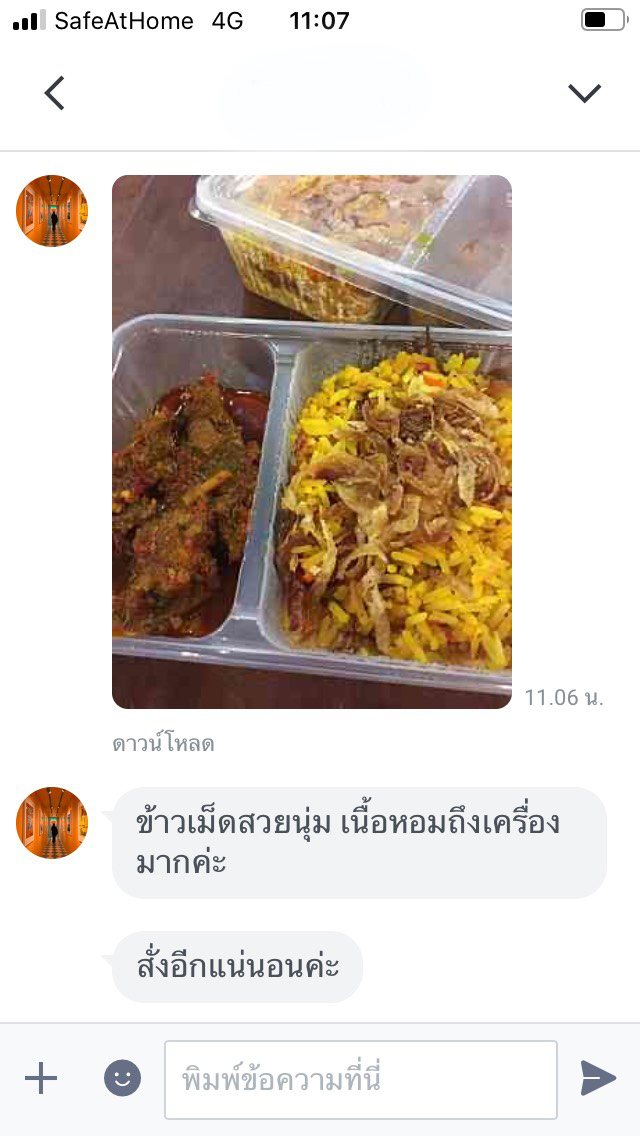Open the plus attachment menu
This screenshot has width=640, height=1136.
[x=41, y=1078]
